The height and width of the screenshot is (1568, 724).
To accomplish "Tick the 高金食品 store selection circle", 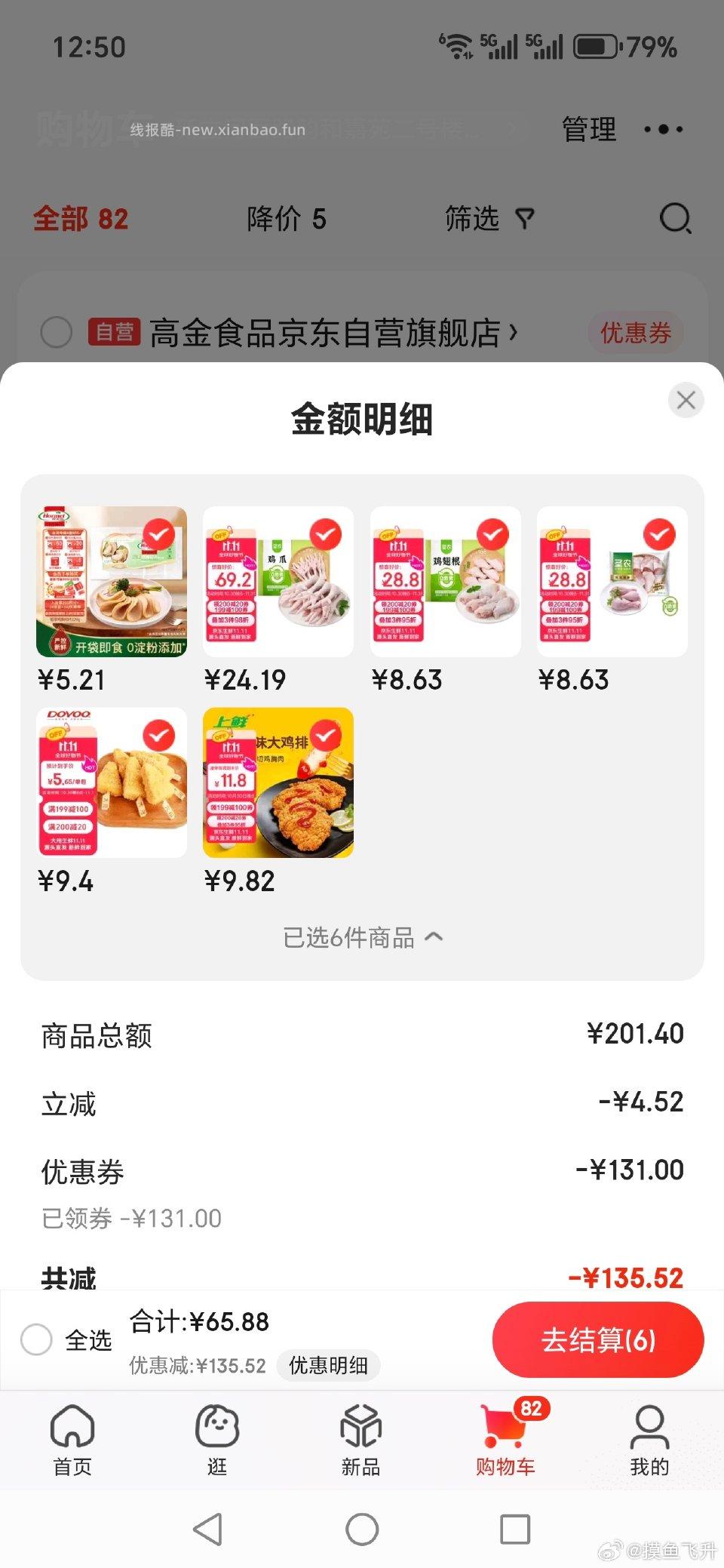I will [57, 332].
